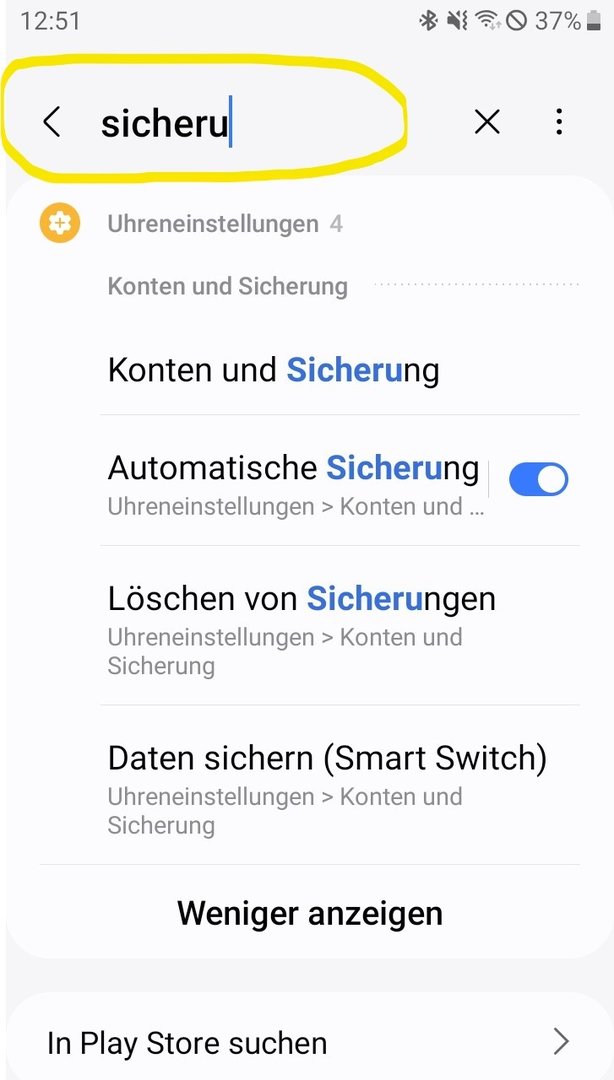The height and width of the screenshot is (1080, 614).
Task: Turn off the Automatische Sicherung switch
Action: [x=538, y=480]
